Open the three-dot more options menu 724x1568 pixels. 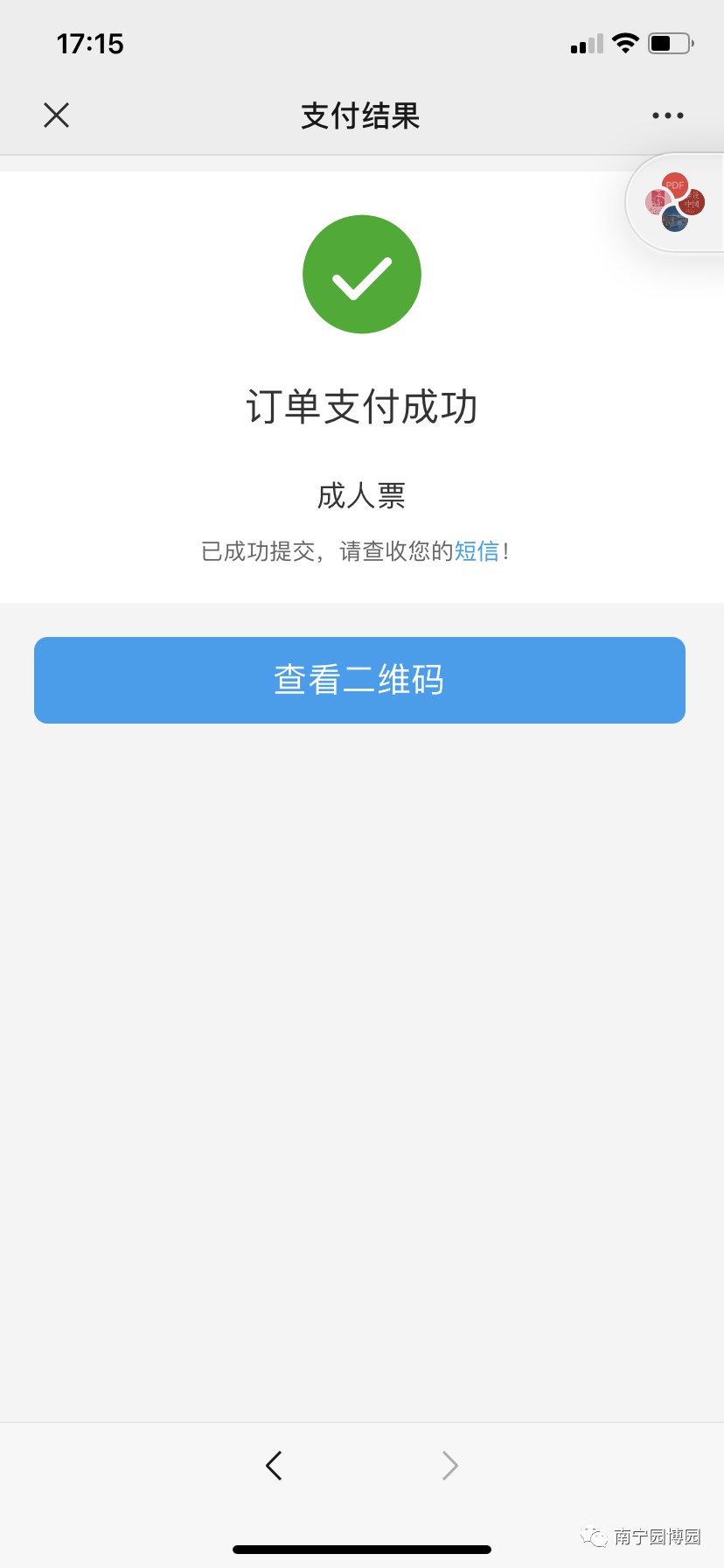point(667,115)
